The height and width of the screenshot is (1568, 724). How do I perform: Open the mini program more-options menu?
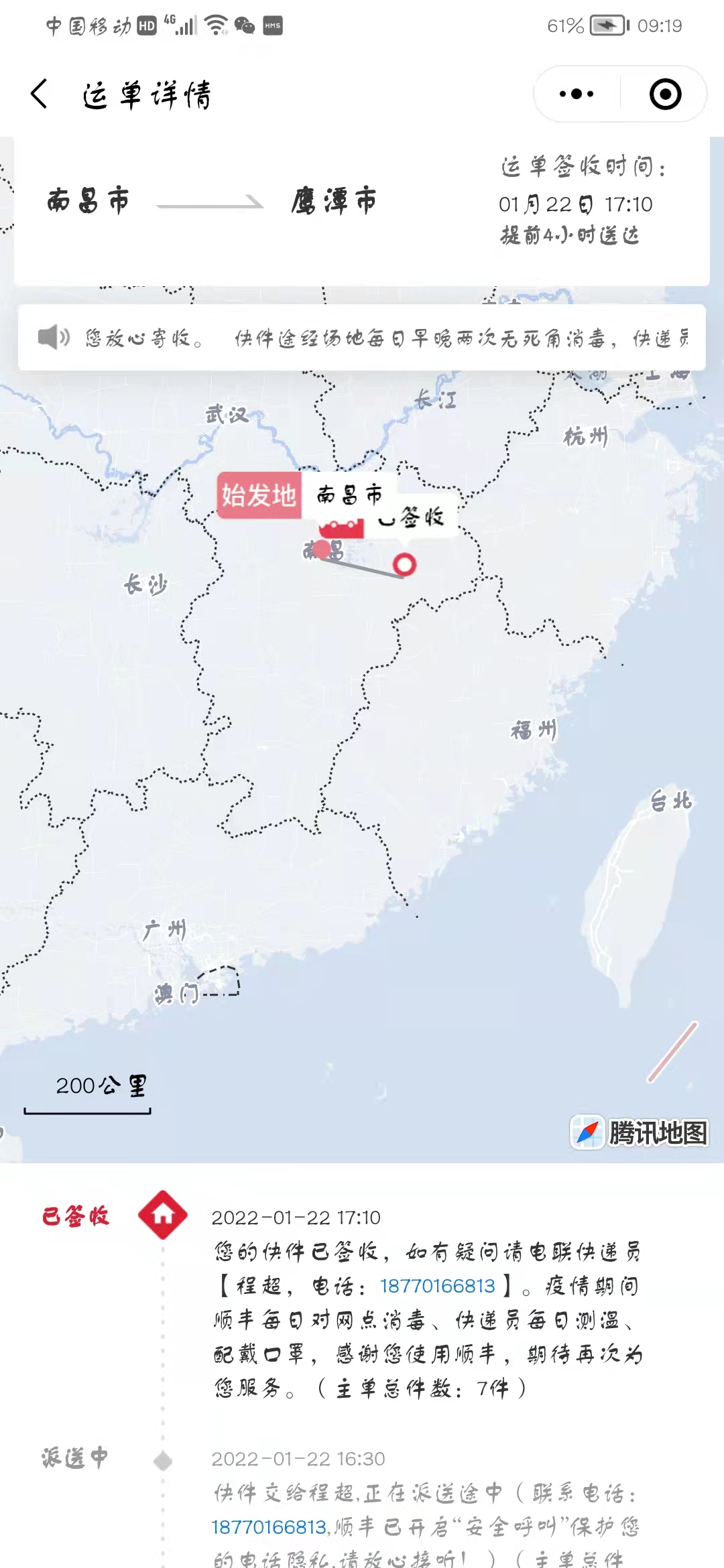point(577,94)
